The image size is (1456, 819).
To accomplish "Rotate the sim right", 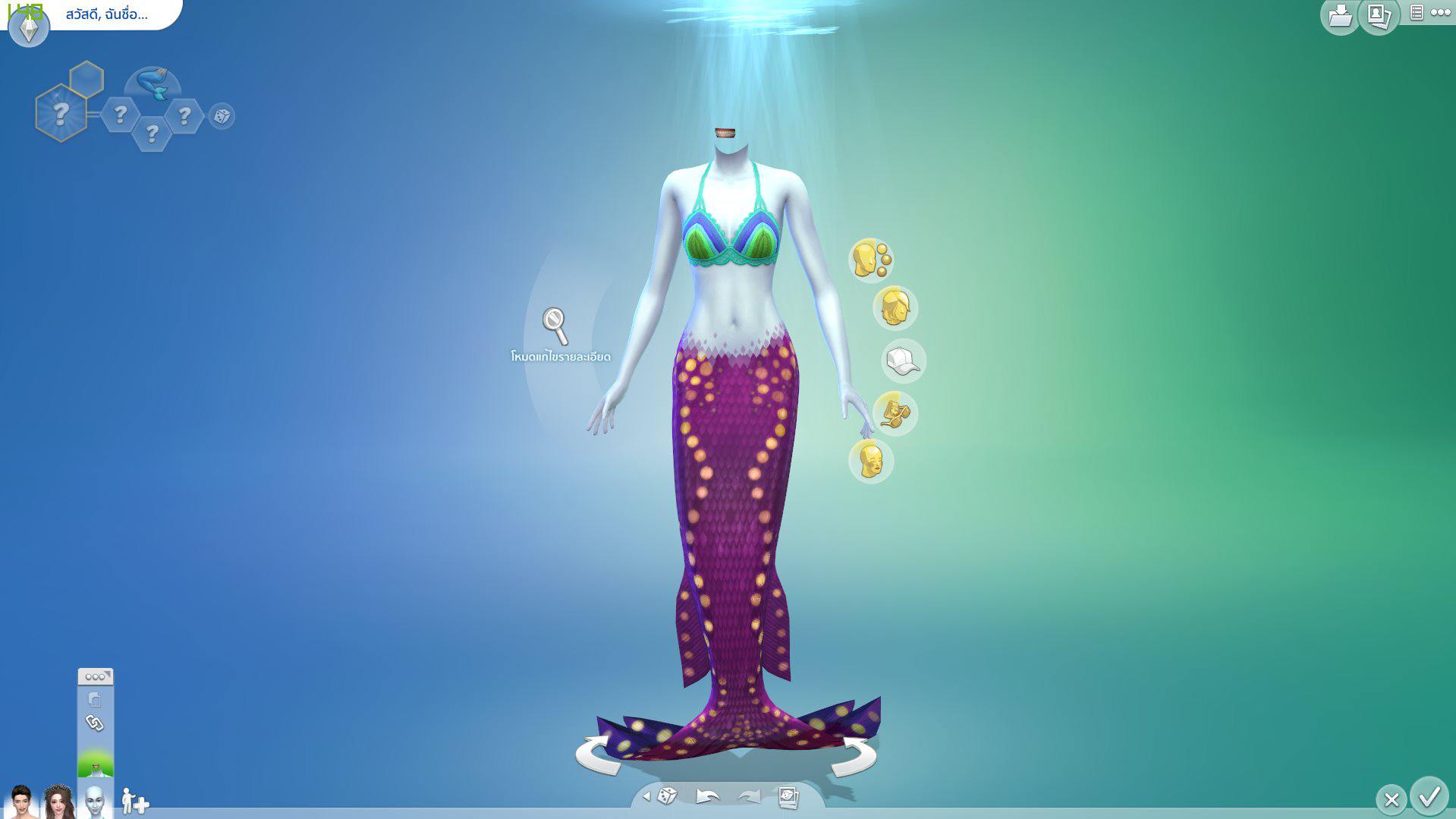I will (x=854, y=757).
